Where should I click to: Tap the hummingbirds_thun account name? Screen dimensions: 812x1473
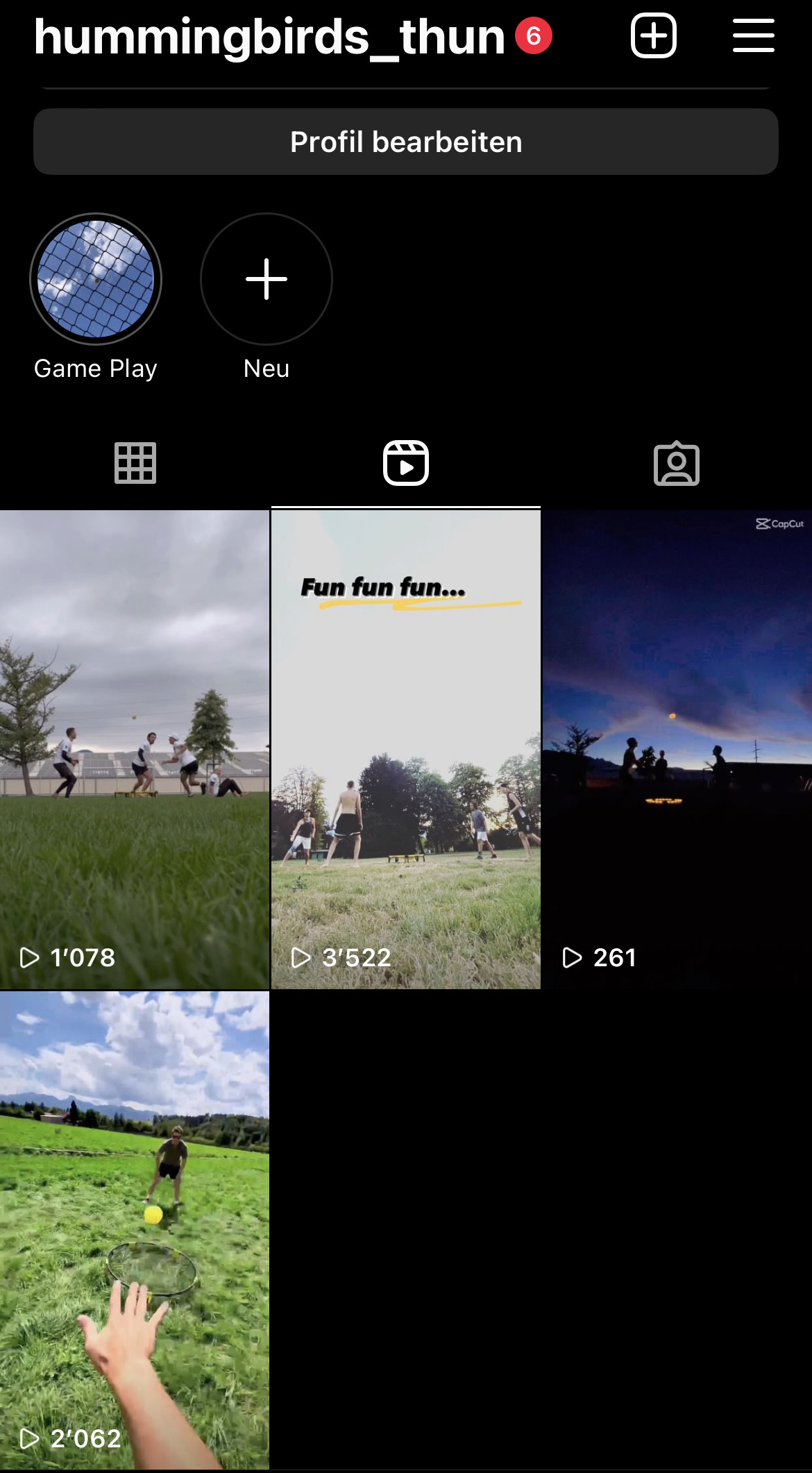click(269, 36)
